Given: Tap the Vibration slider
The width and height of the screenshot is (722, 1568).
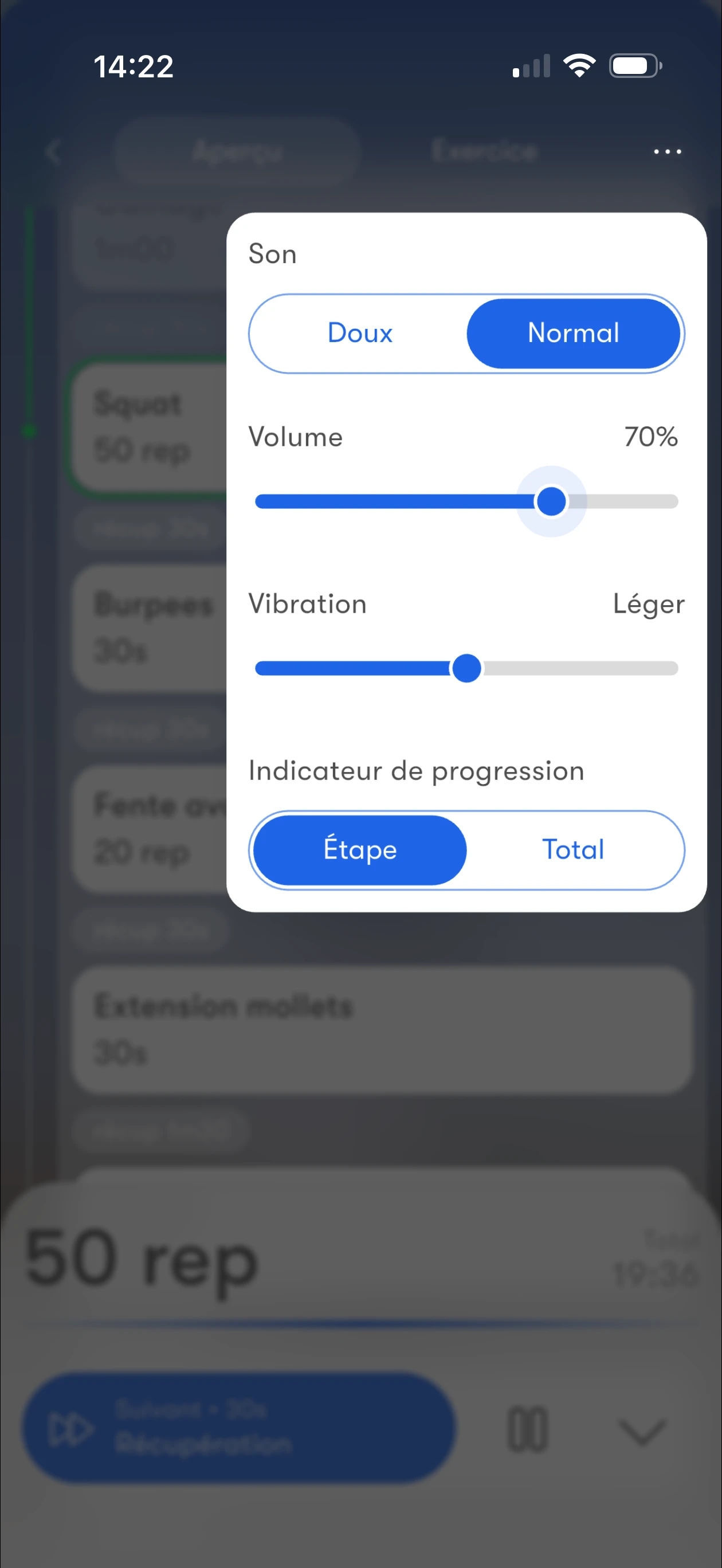Looking at the screenshot, I should (466, 668).
